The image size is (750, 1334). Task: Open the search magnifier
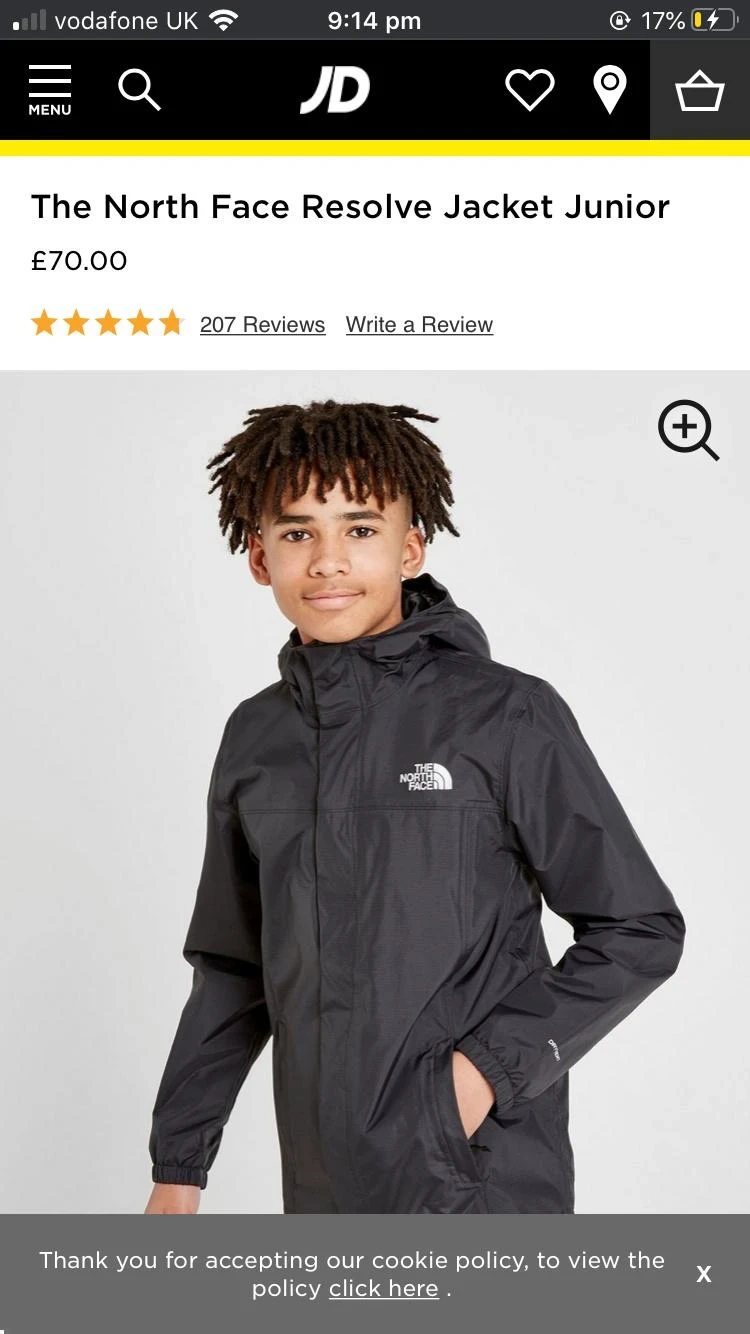tap(139, 90)
